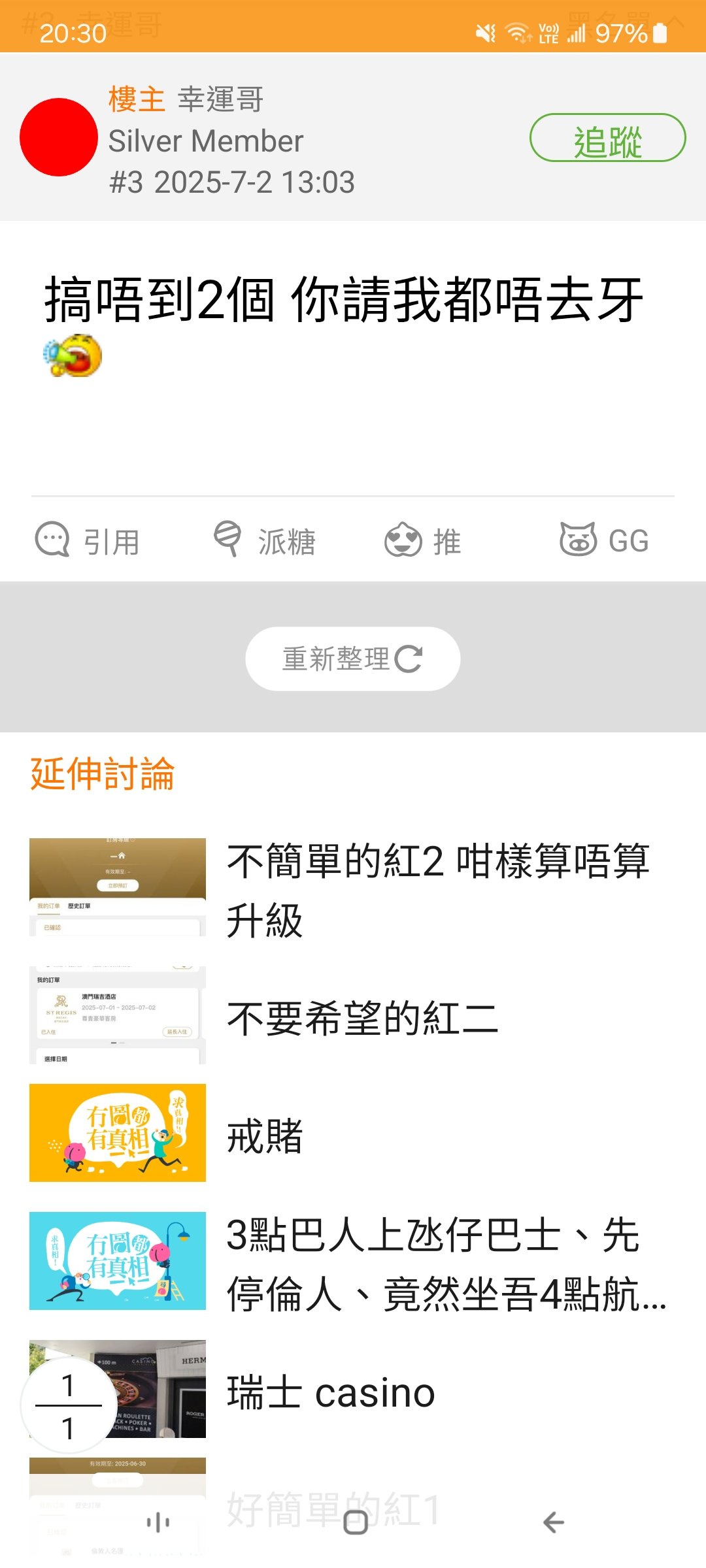Go to the system home screen
The image size is (706, 1568).
[x=355, y=1522]
